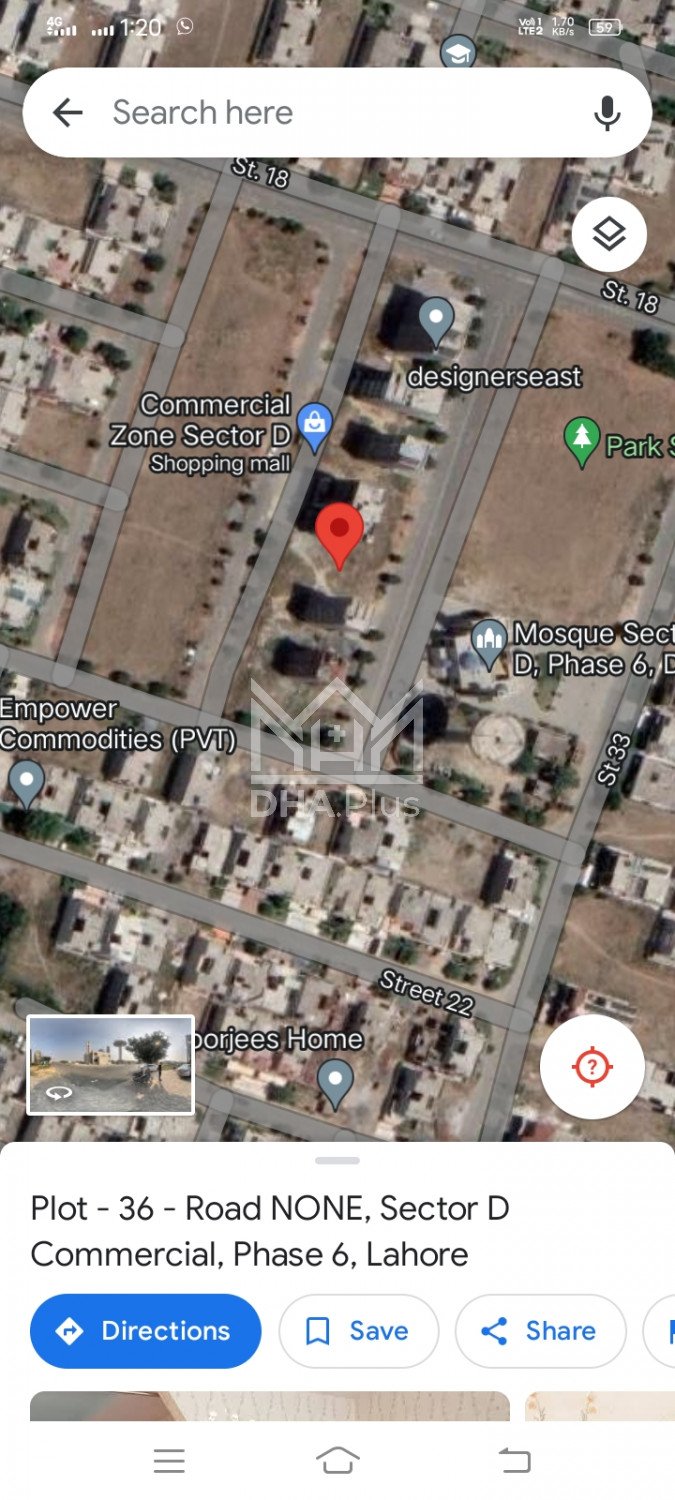
Task: Center map on my location
Action: pos(591,1067)
